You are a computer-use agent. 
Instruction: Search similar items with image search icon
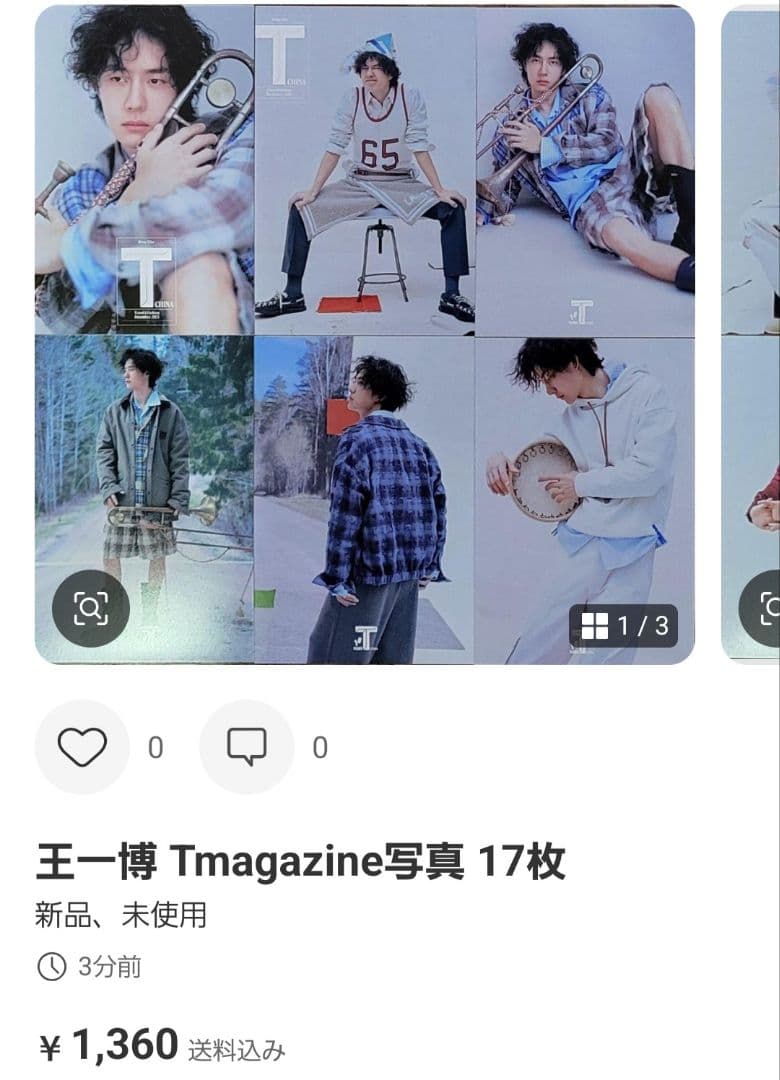pos(91,609)
